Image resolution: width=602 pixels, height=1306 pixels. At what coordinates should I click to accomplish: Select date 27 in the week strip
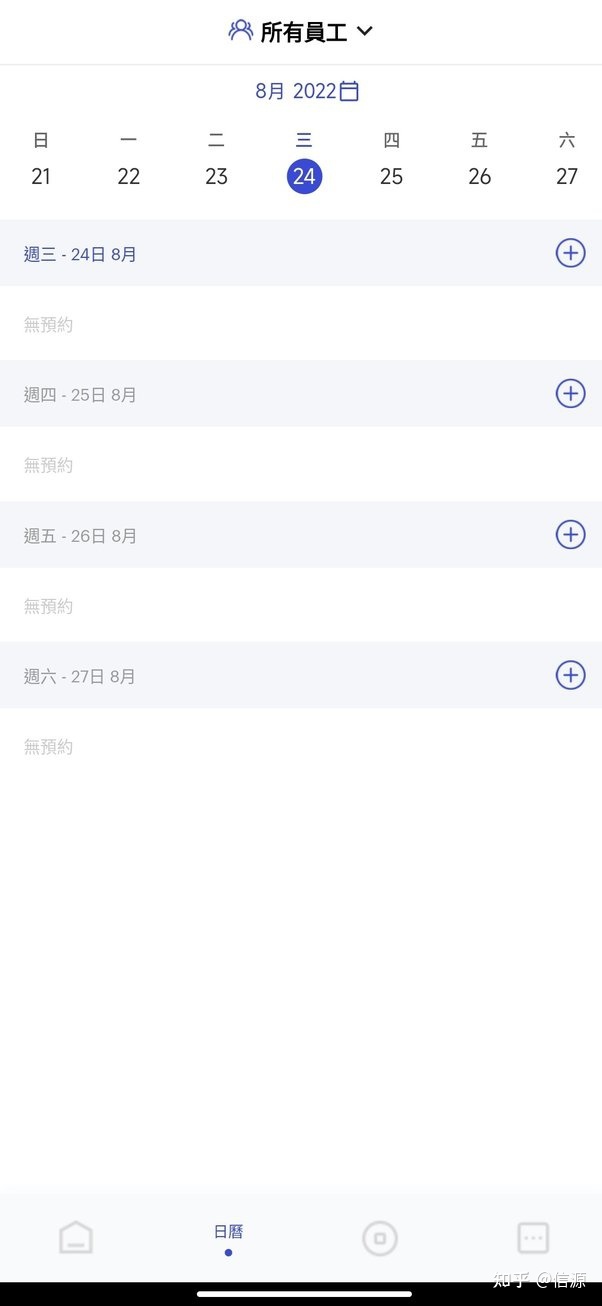click(567, 177)
